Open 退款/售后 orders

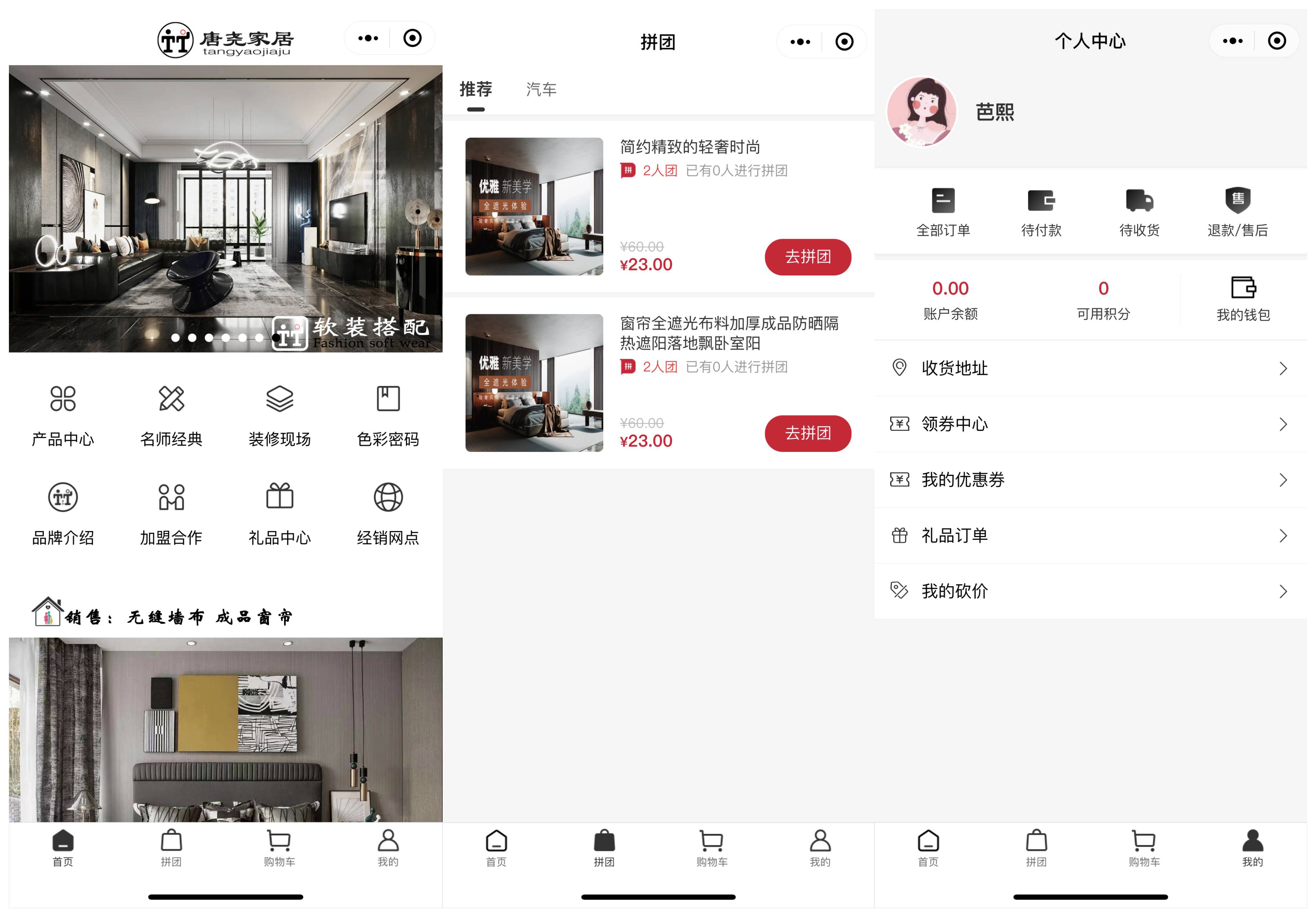(x=1237, y=212)
